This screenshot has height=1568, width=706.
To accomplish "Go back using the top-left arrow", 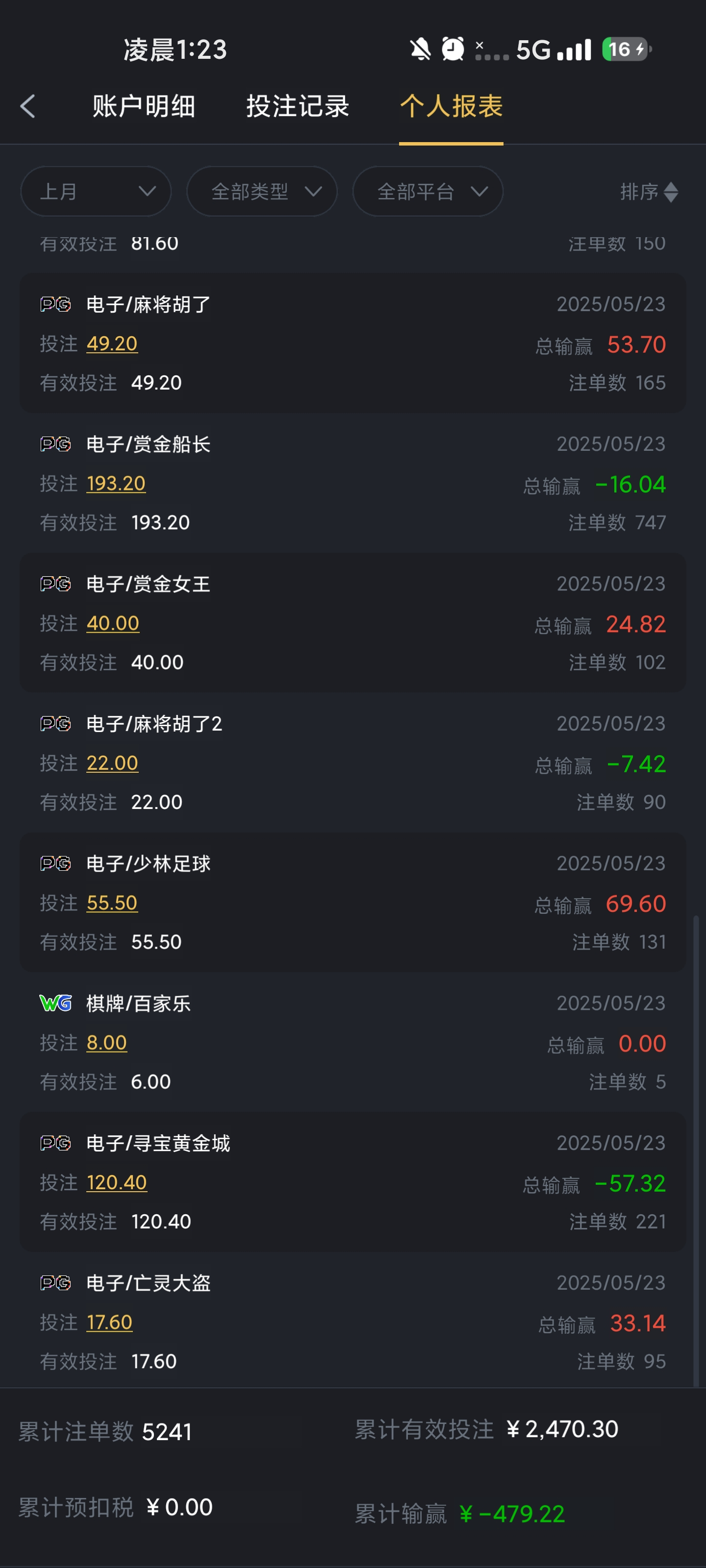I will click(x=27, y=106).
